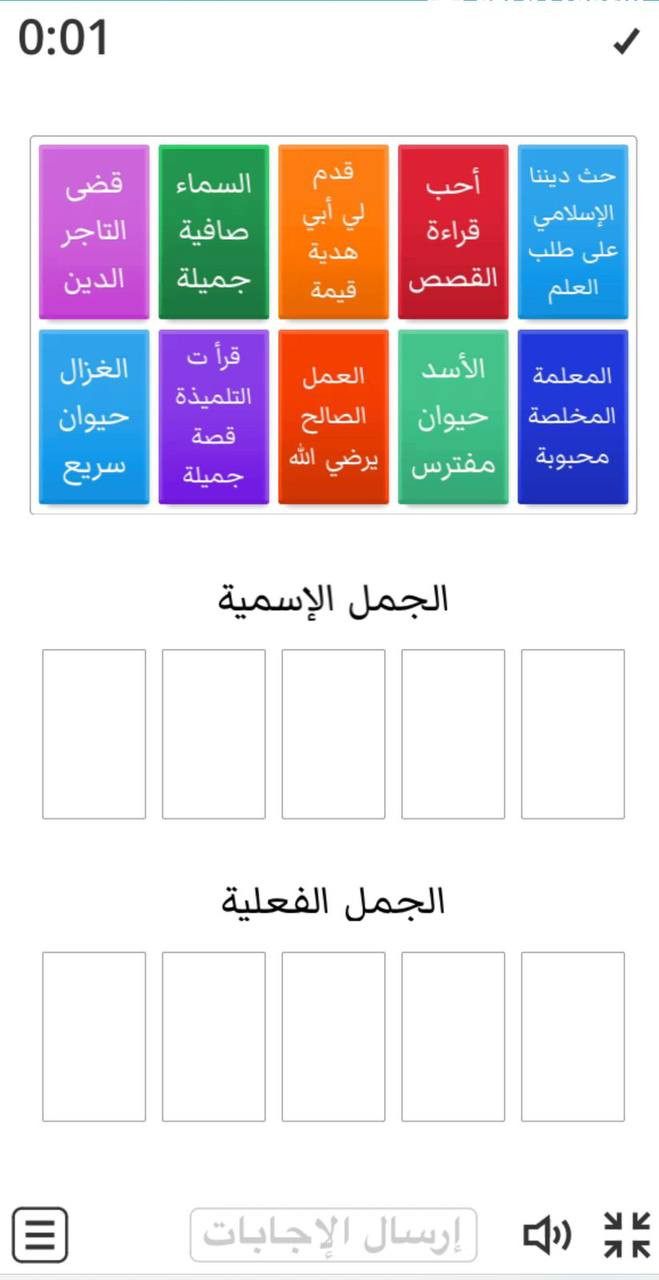Select the card العمل الصالح يرضي الله

[333, 417]
